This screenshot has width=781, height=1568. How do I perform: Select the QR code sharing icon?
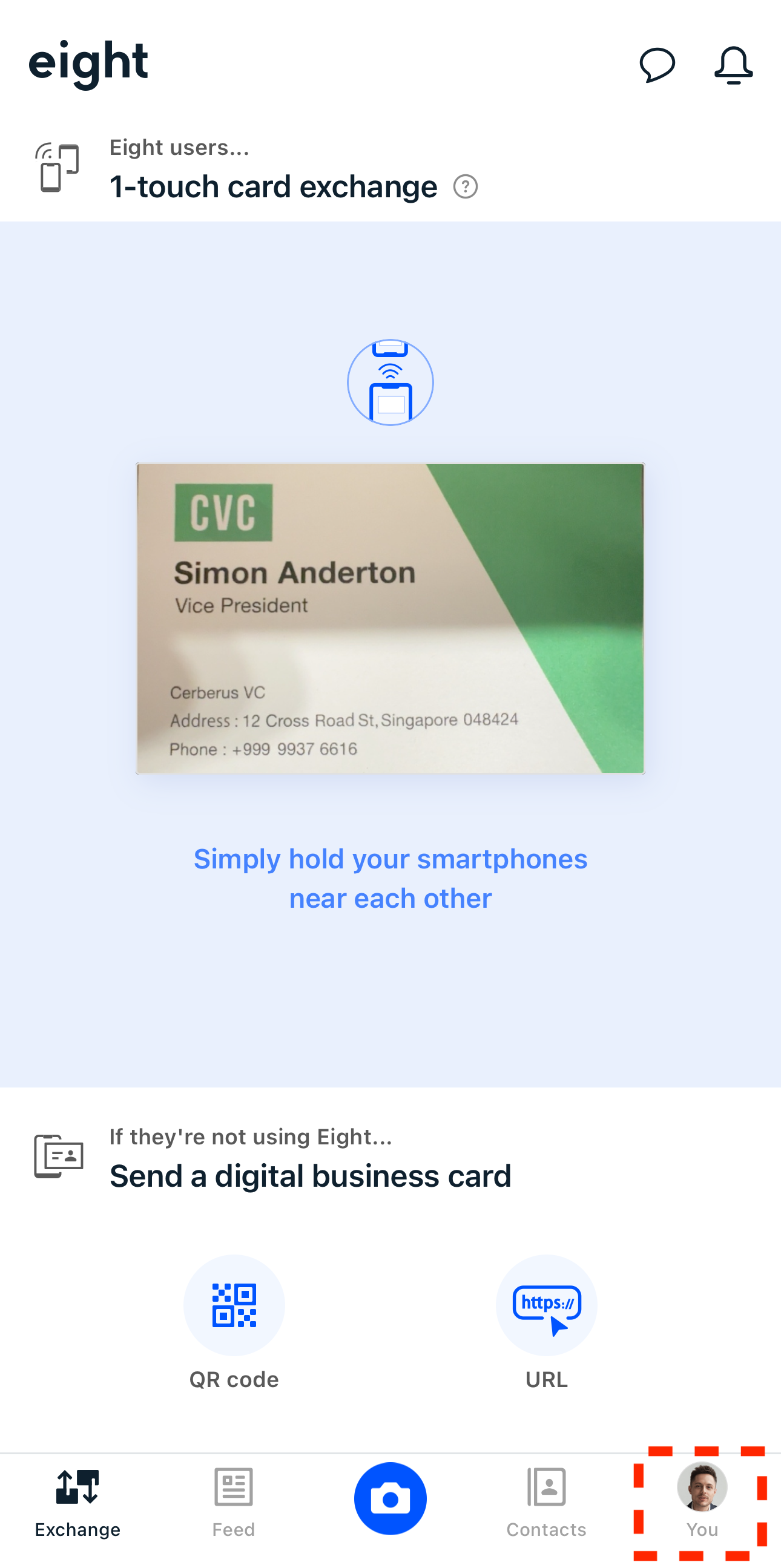coord(234,1305)
